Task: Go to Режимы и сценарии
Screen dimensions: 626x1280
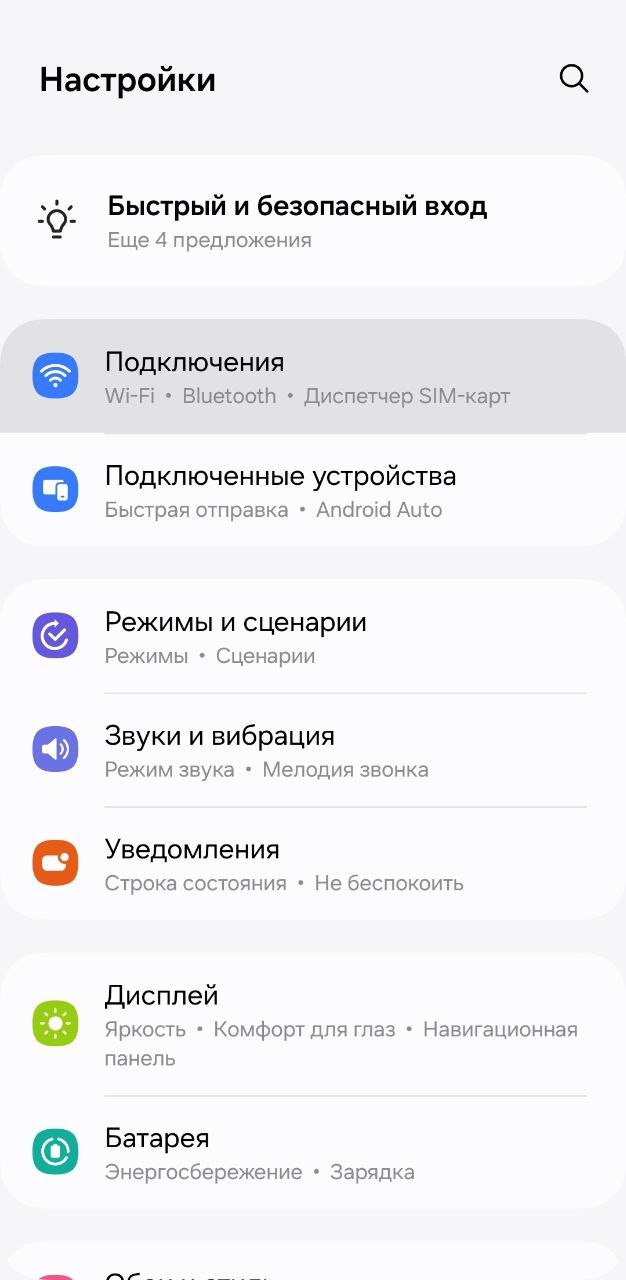Action: pyautogui.click(x=313, y=636)
